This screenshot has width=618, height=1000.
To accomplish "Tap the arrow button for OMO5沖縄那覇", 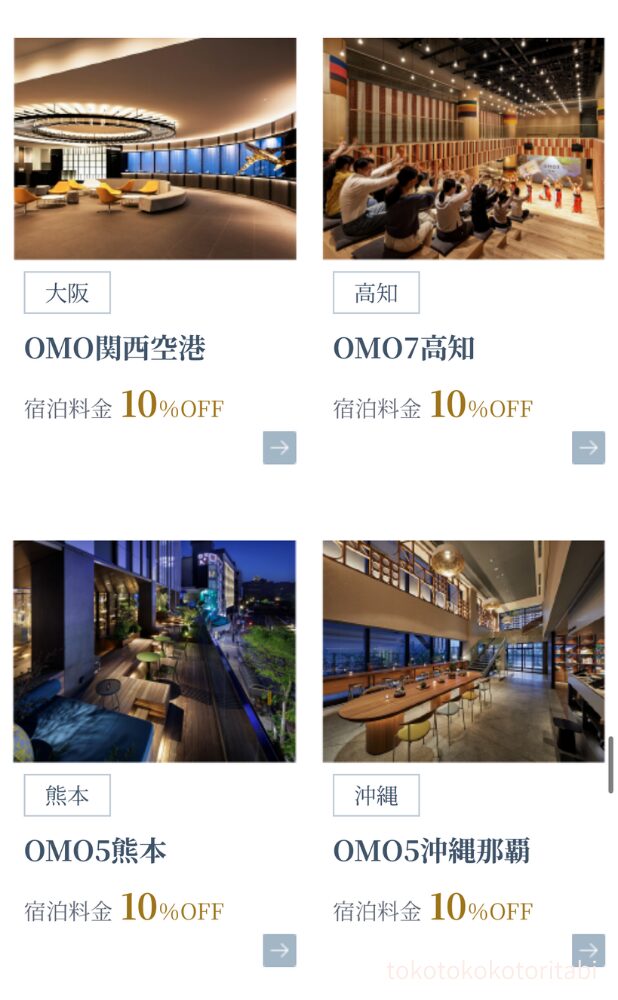I will [588, 950].
